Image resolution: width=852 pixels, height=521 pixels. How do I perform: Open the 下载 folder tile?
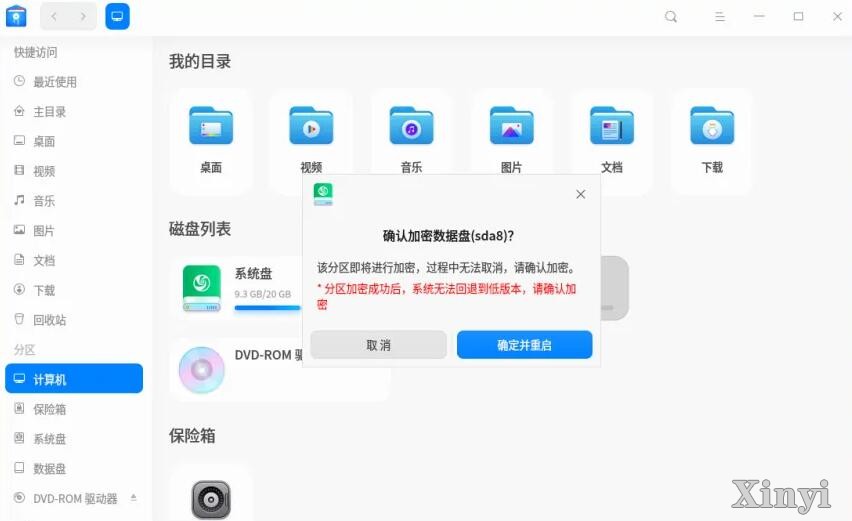point(711,140)
